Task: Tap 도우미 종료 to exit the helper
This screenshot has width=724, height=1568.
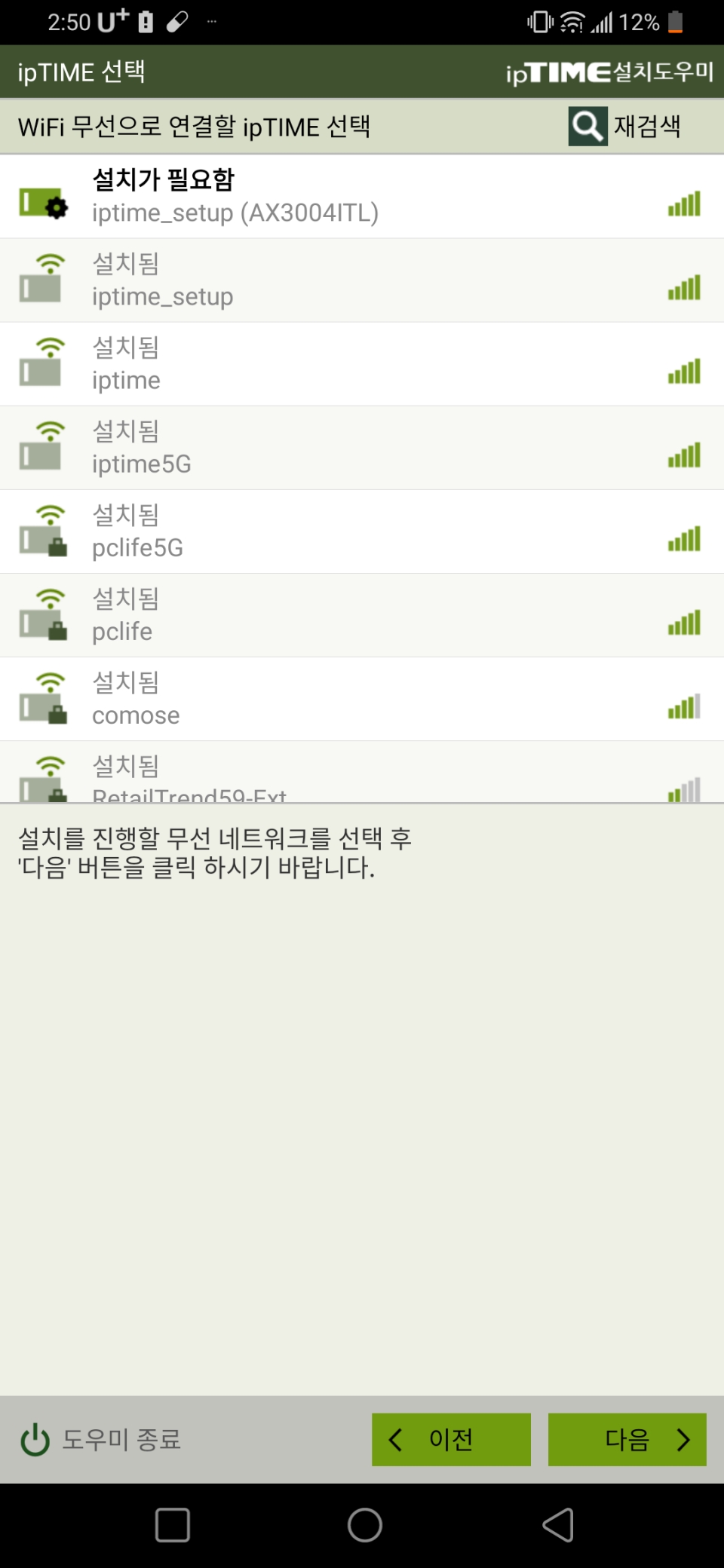Action: (x=121, y=1439)
